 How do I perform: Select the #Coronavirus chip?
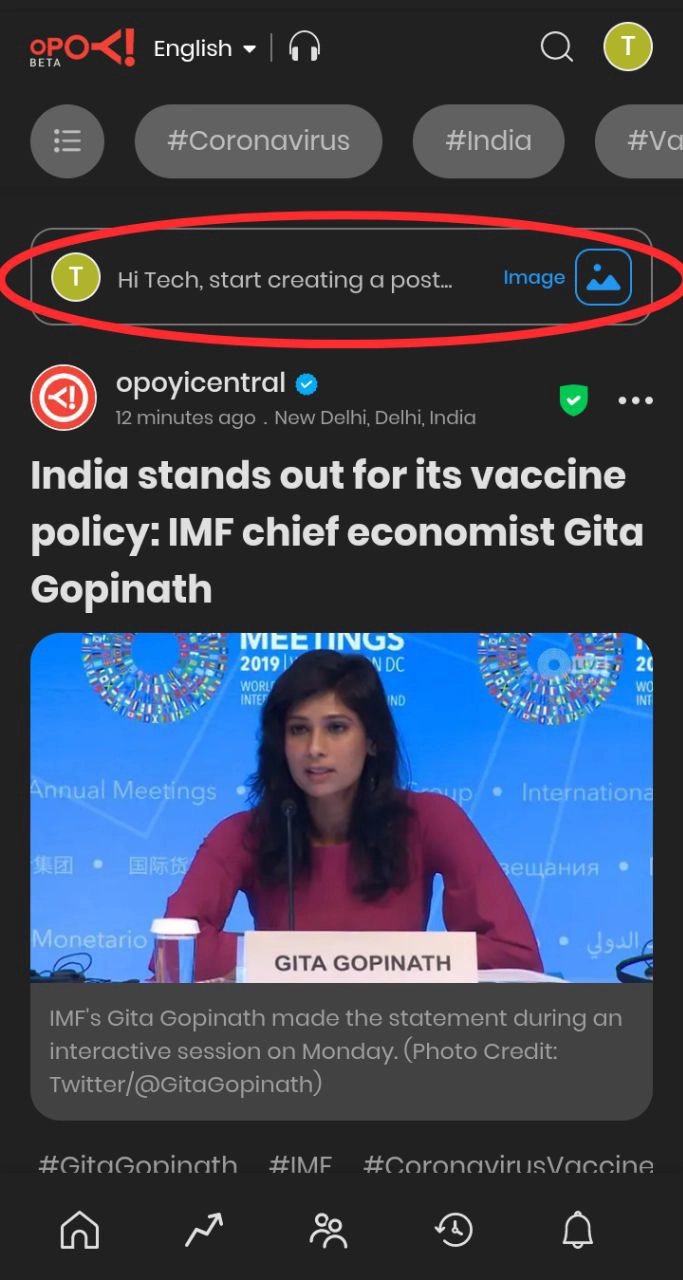258,141
